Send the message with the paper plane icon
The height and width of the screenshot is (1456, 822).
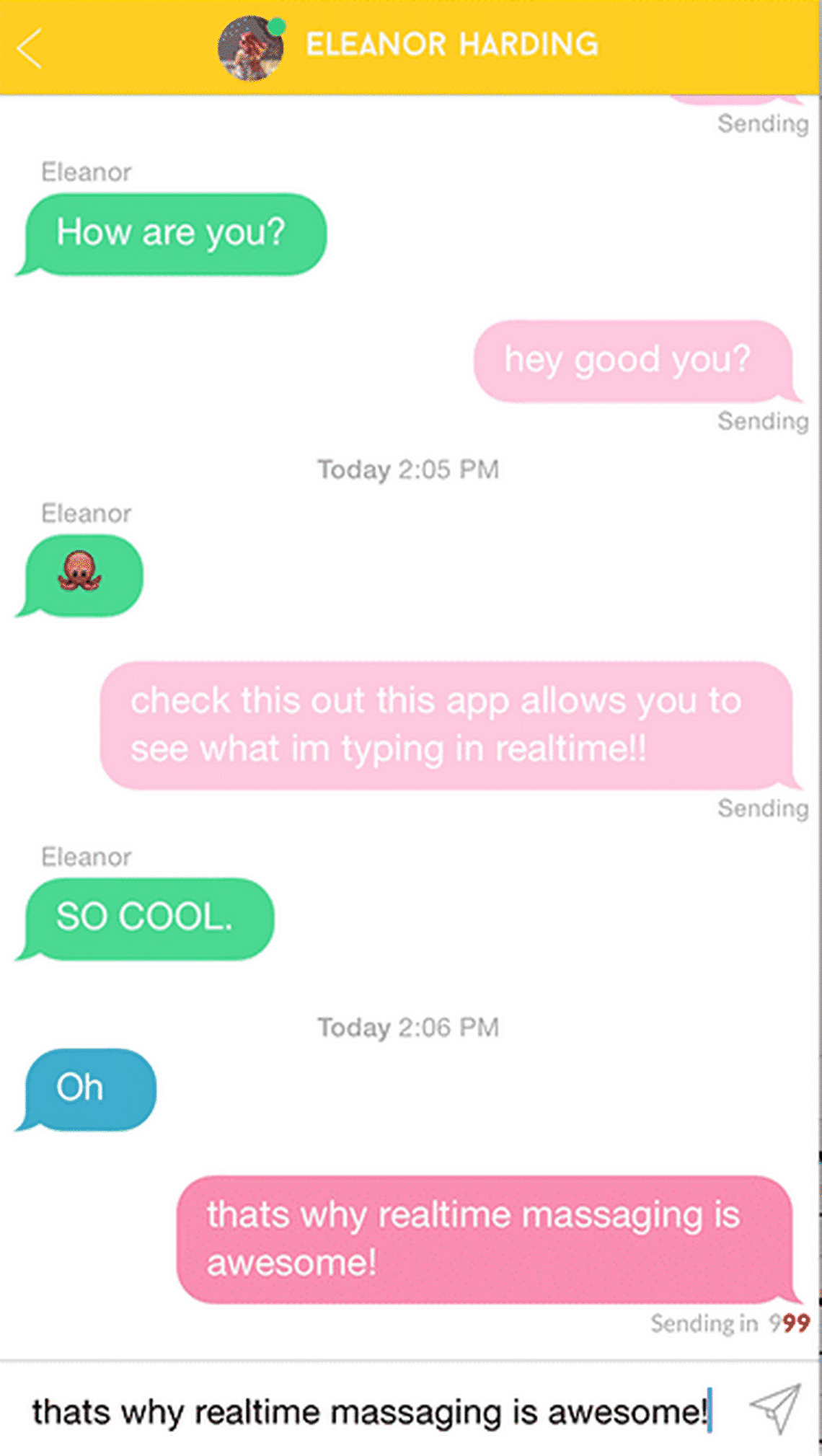pyautogui.click(x=776, y=1408)
